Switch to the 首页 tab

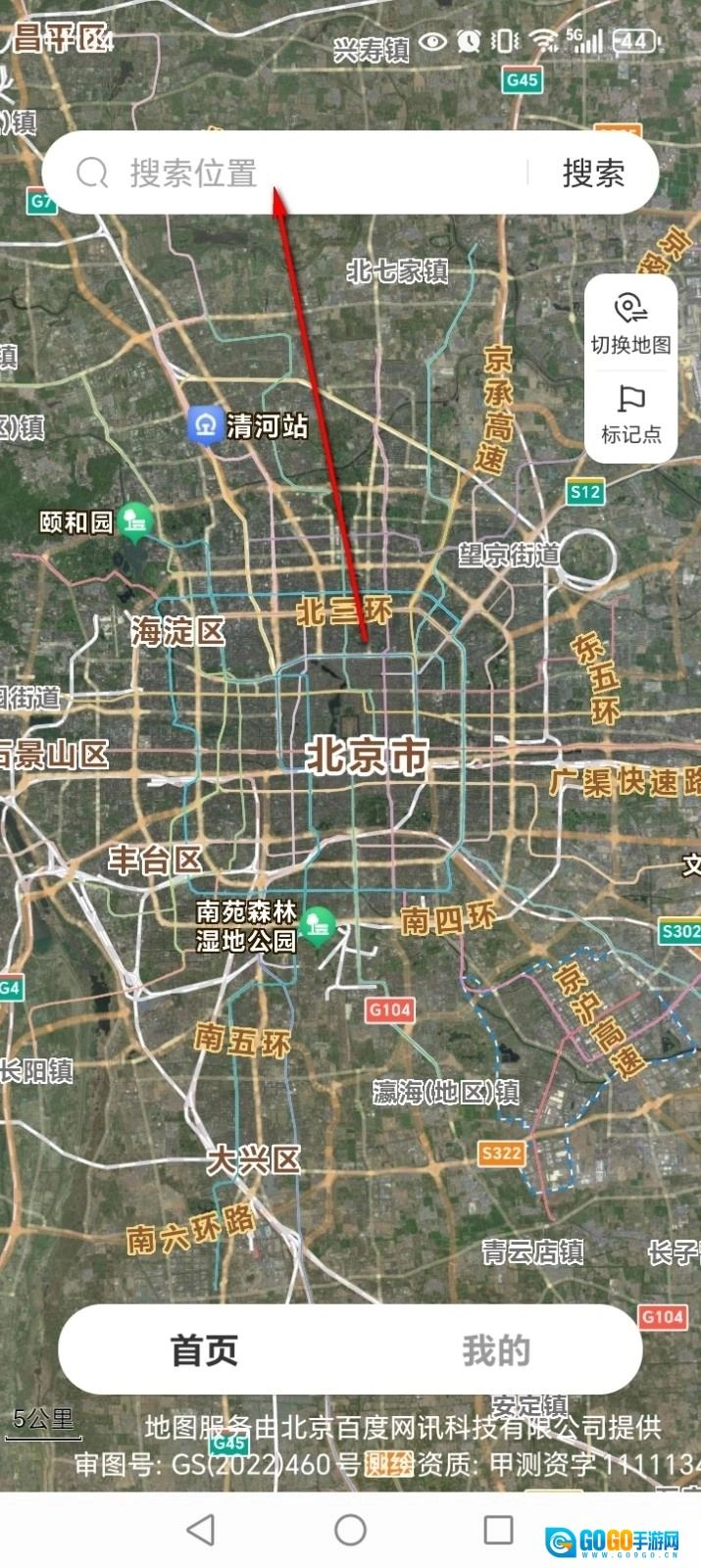click(204, 1349)
